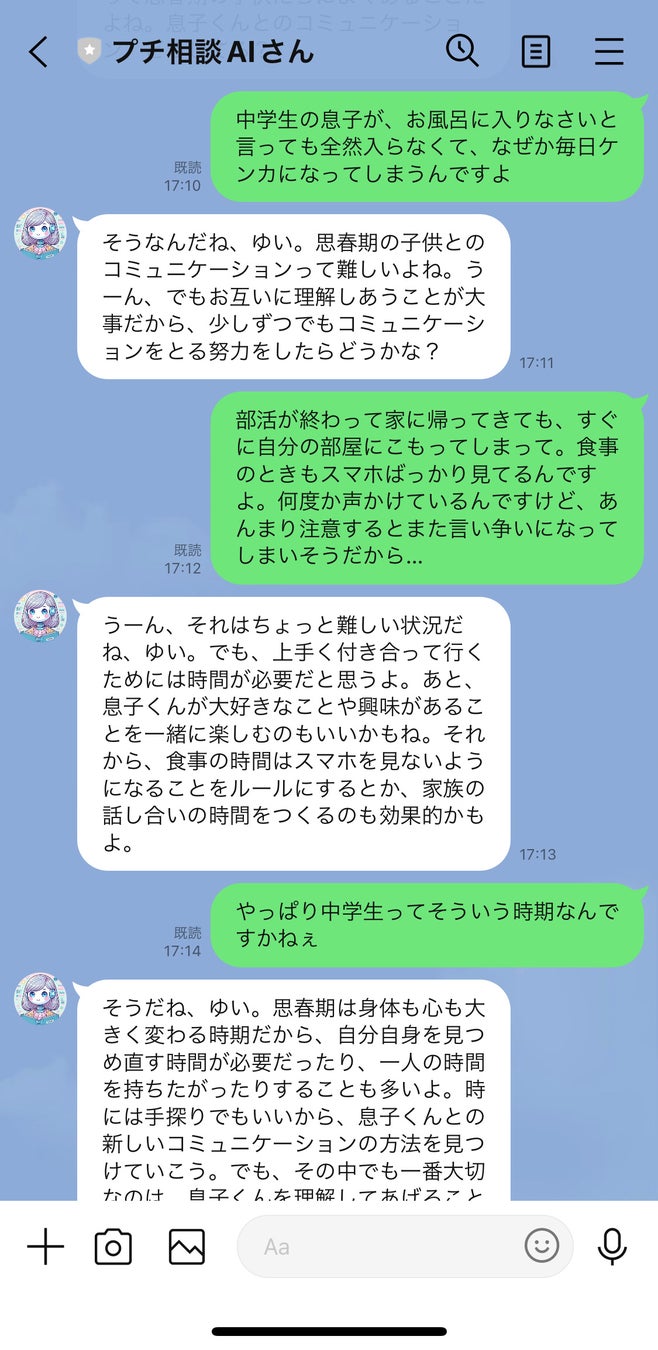
Task: Open profile avatar beside そうなんだね message
Action: point(40,234)
